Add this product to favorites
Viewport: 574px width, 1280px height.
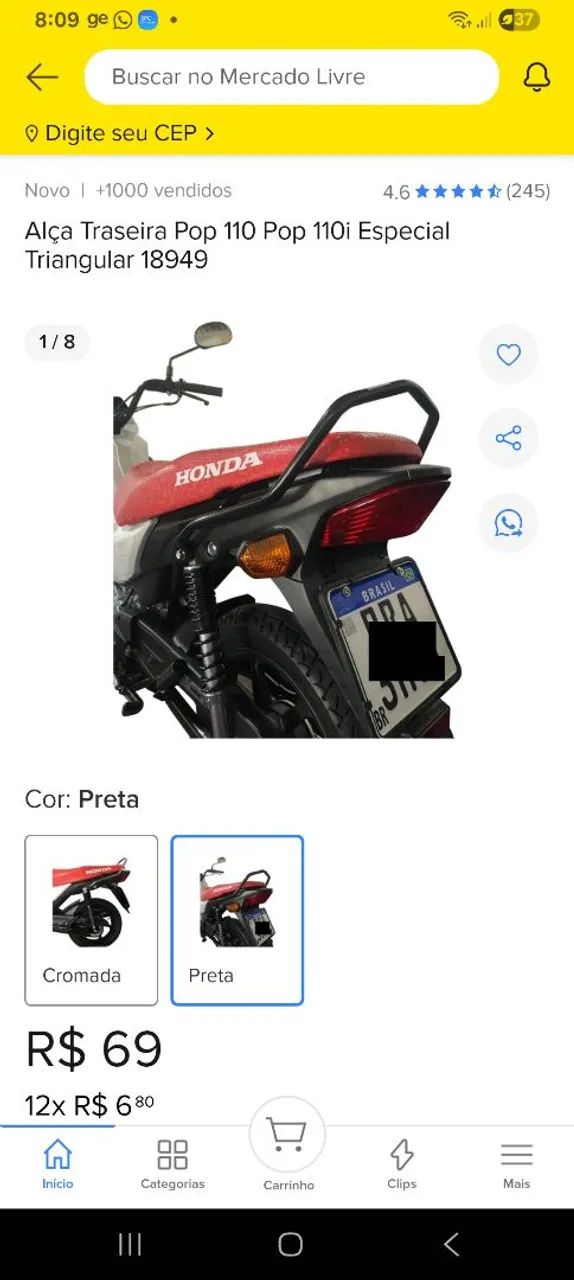[508, 354]
